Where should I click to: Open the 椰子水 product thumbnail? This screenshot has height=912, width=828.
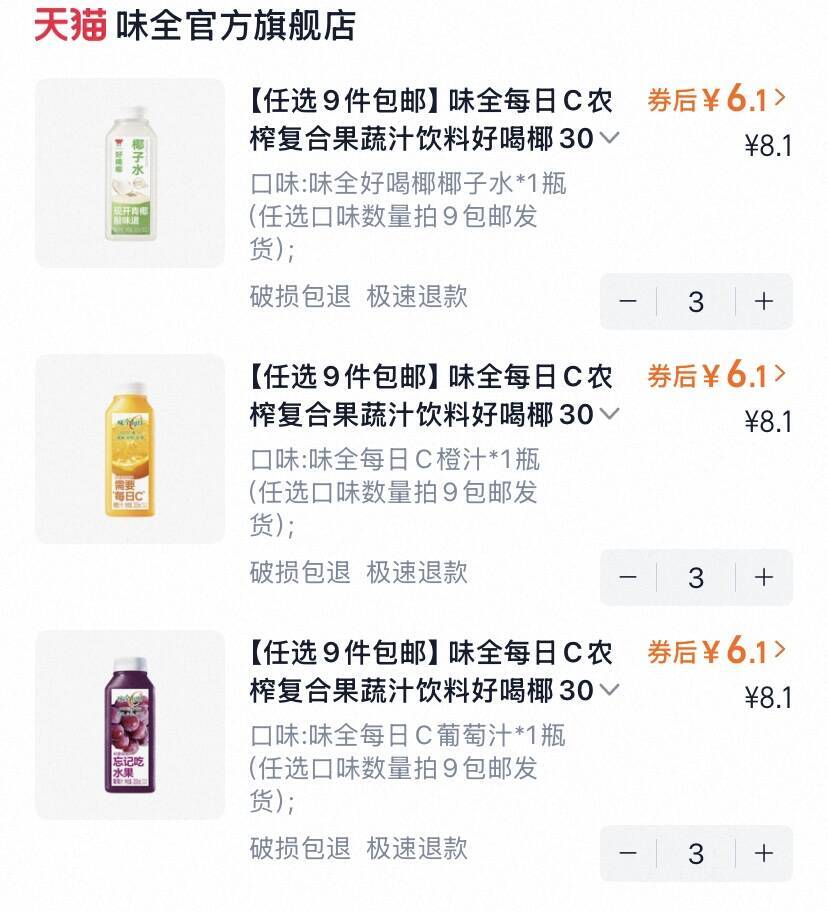(x=130, y=173)
